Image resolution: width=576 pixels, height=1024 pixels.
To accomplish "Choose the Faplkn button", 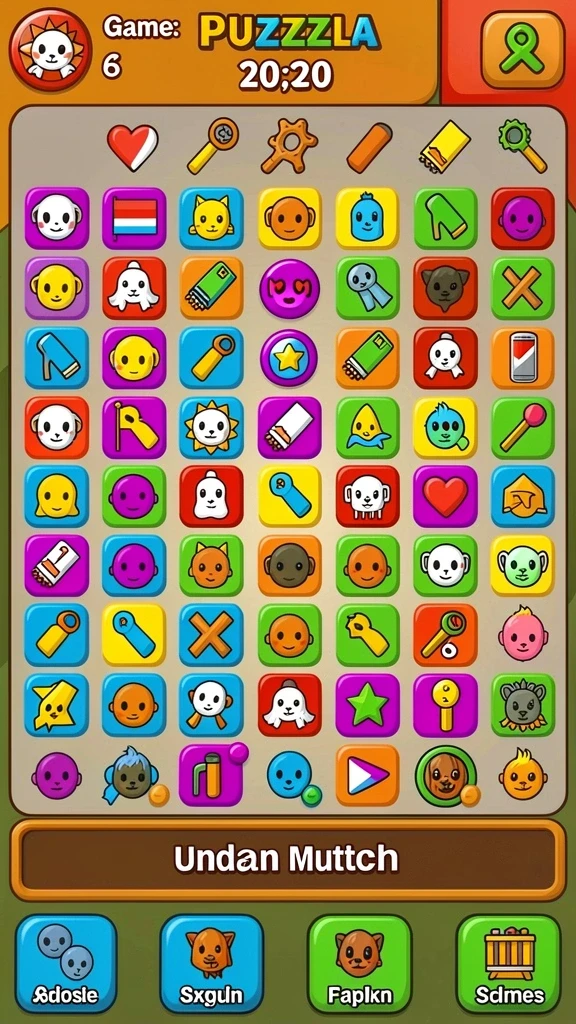I will [x=360, y=963].
